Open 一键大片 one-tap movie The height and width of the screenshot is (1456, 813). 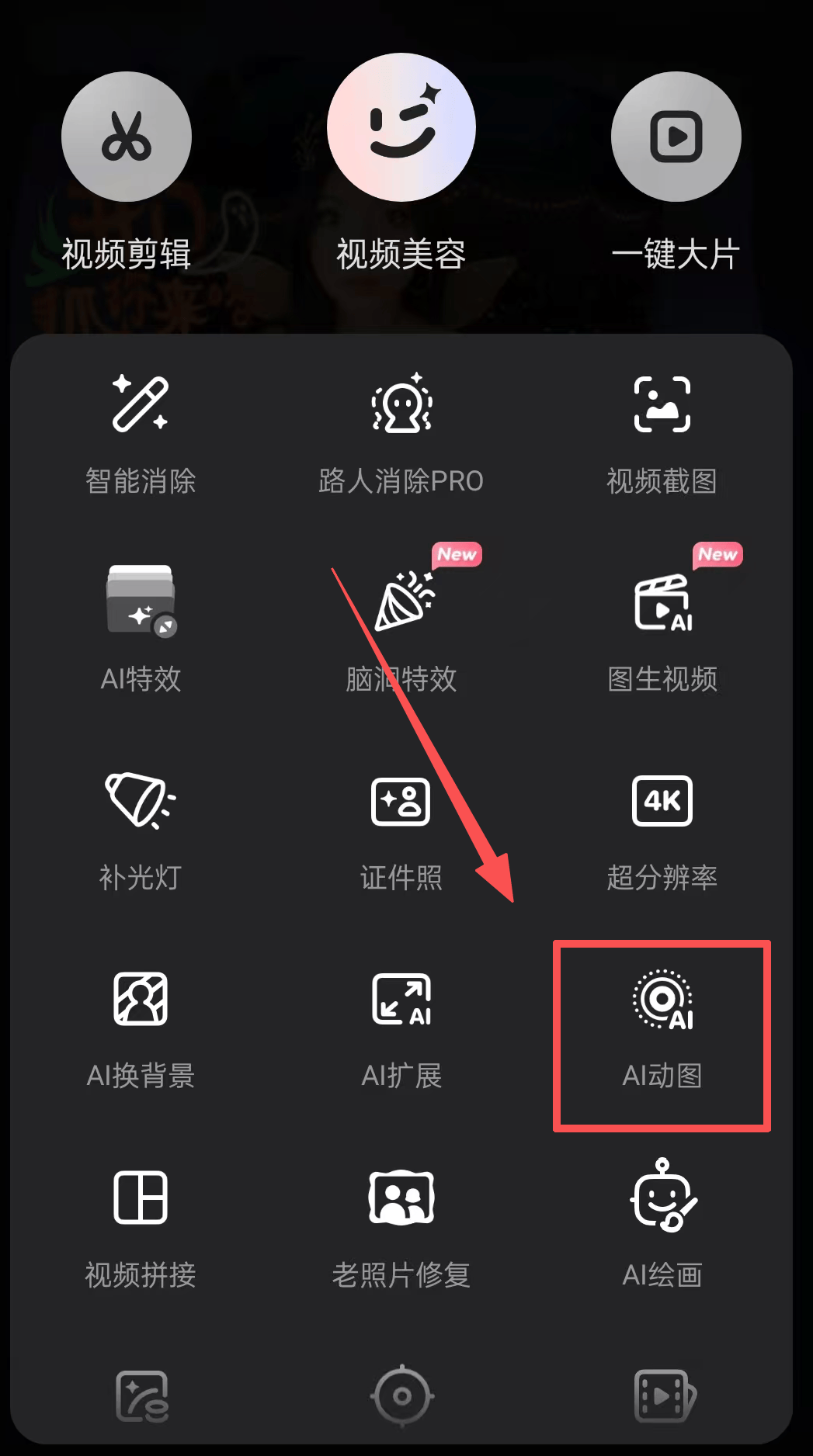(676, 137)
